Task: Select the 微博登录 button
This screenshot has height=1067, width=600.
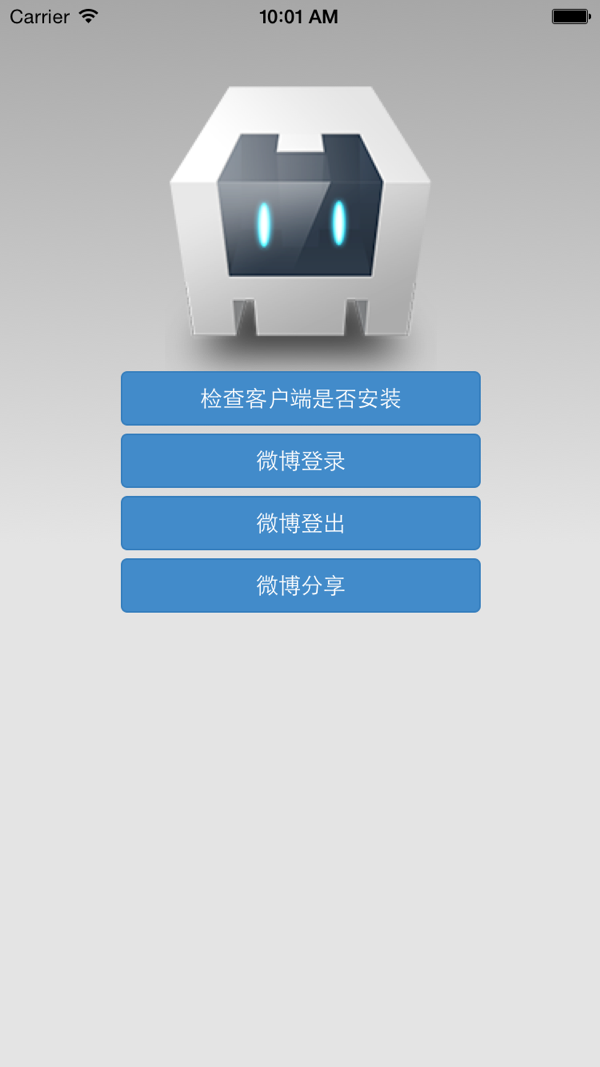Action: tap(300, 461)
